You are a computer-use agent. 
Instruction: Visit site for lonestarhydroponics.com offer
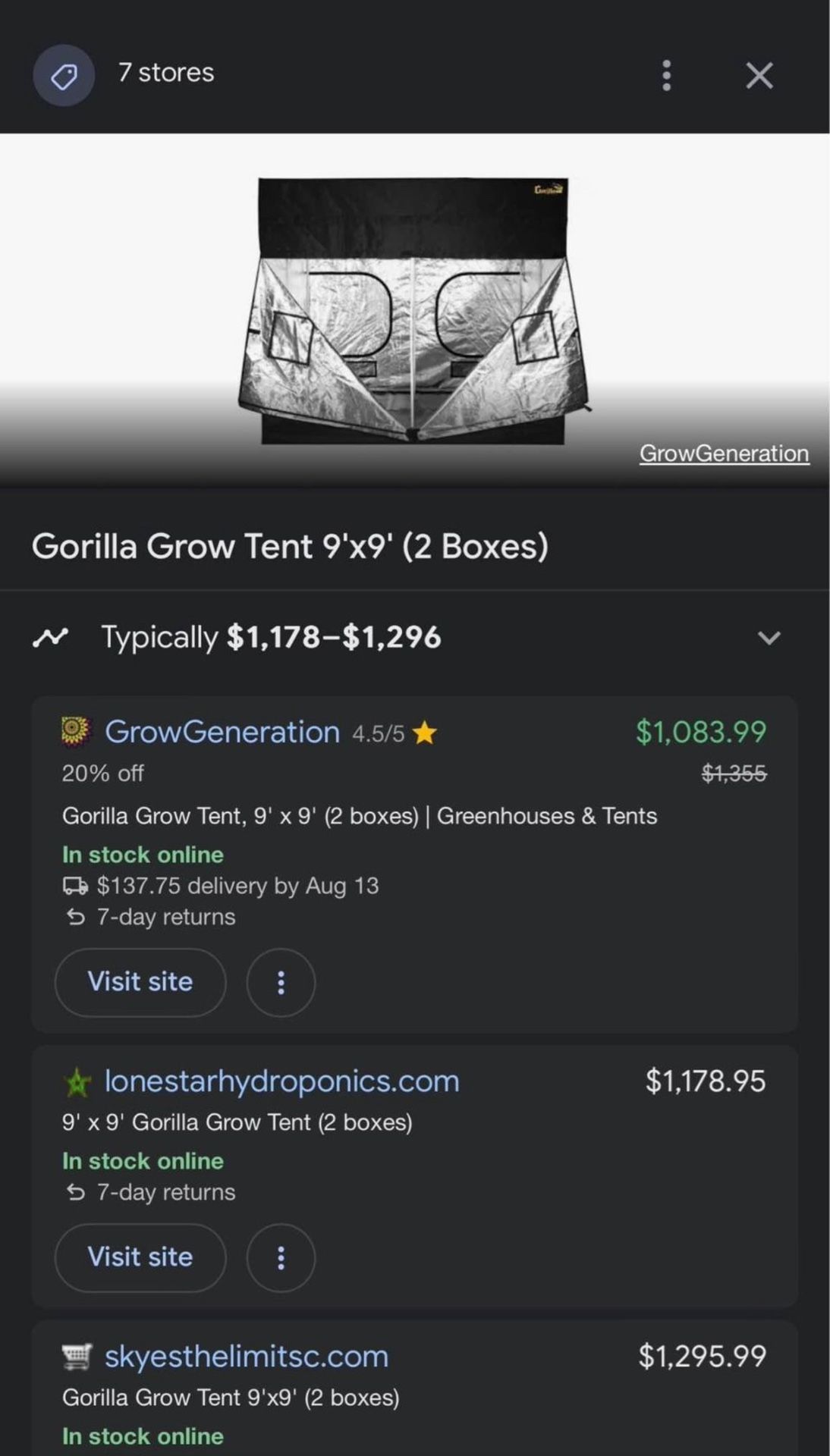[140, 1257]
